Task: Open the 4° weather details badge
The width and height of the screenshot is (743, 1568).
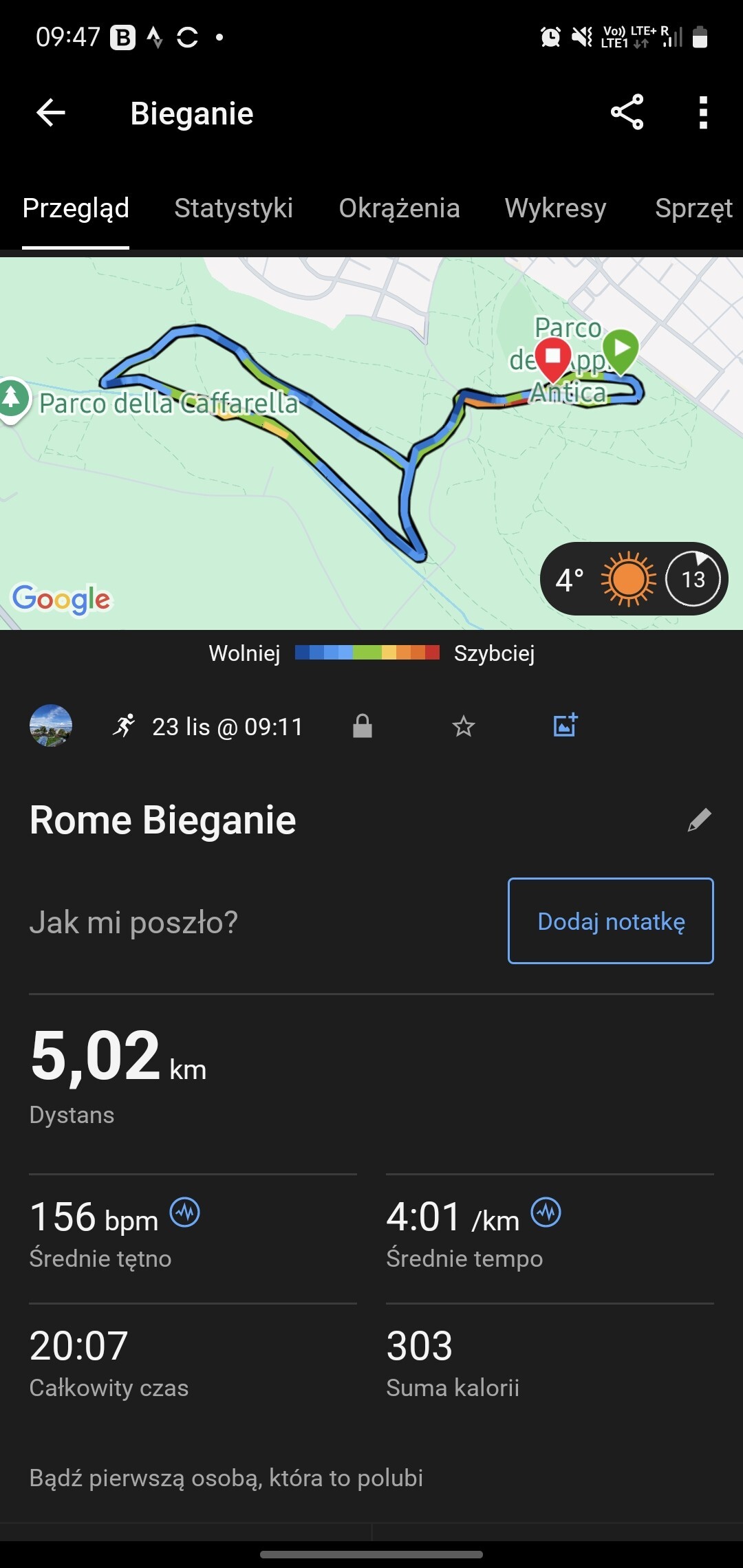Action: coord(633,579)
